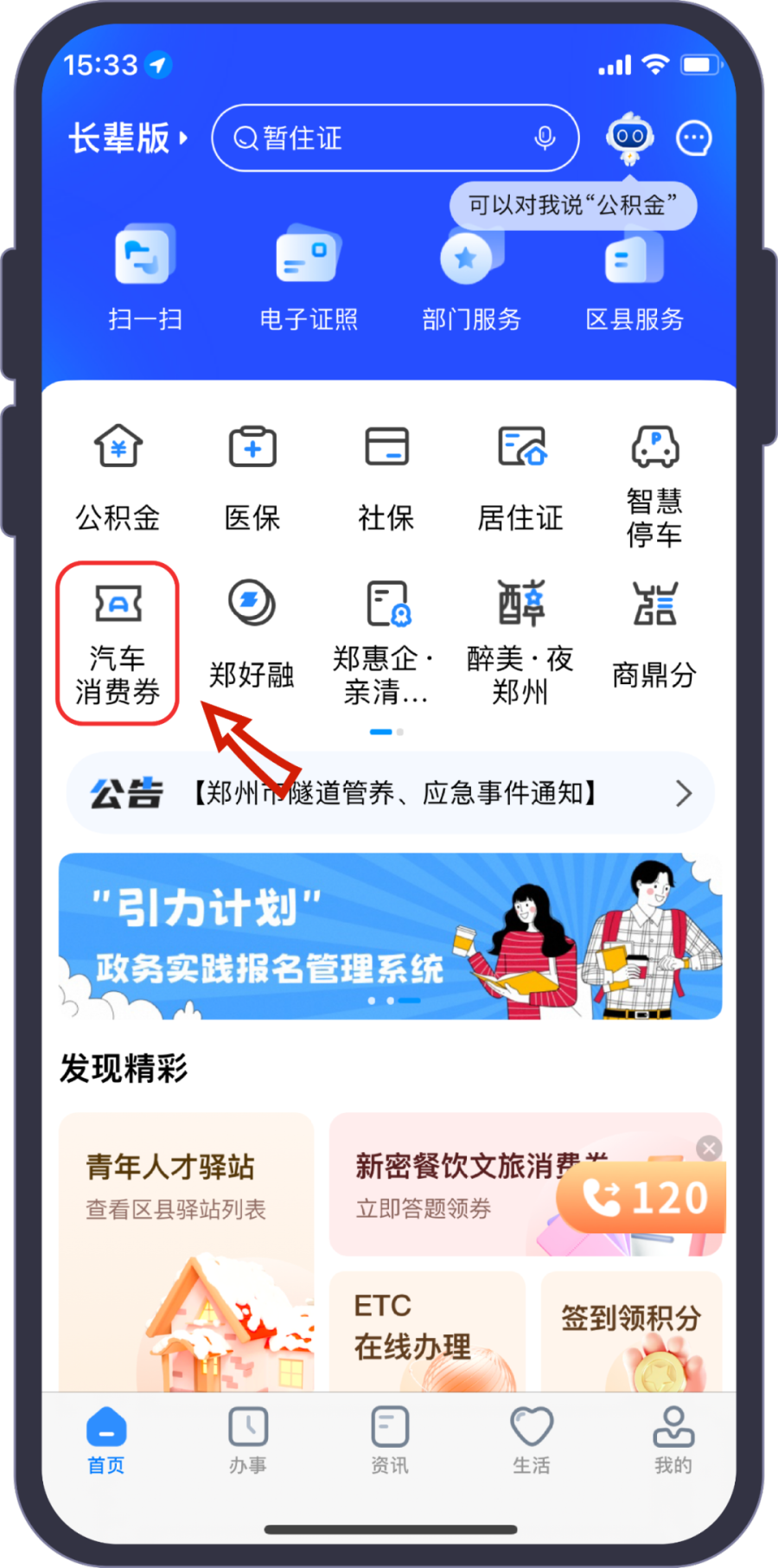The image size is (778, 1568).
Task: Open the 暂住证 search box
Action: [x=380, y=138]
